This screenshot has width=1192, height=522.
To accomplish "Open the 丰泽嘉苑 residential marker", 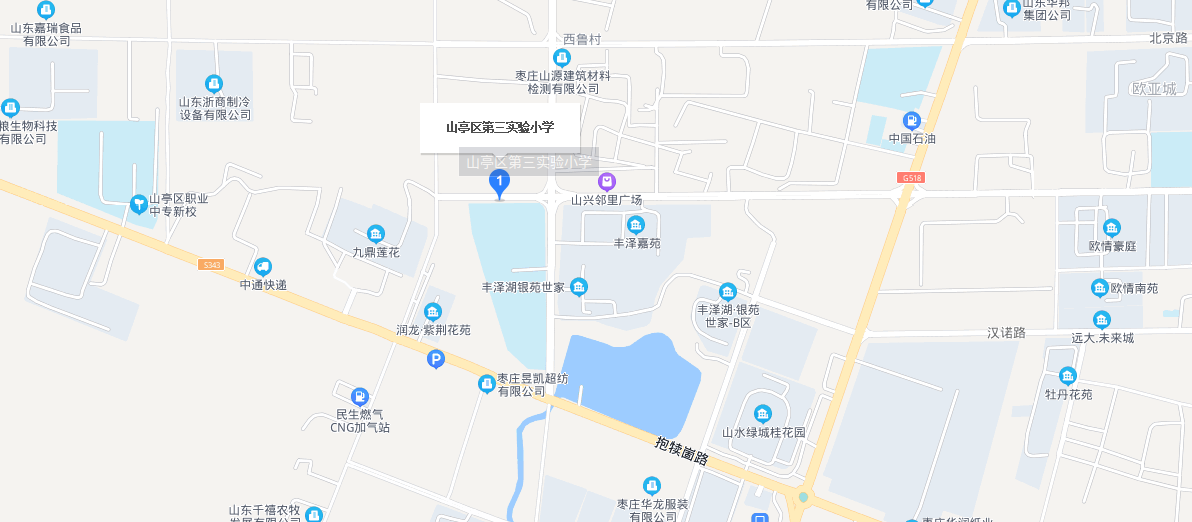I will pyautogui.click(x=636, y=224).
